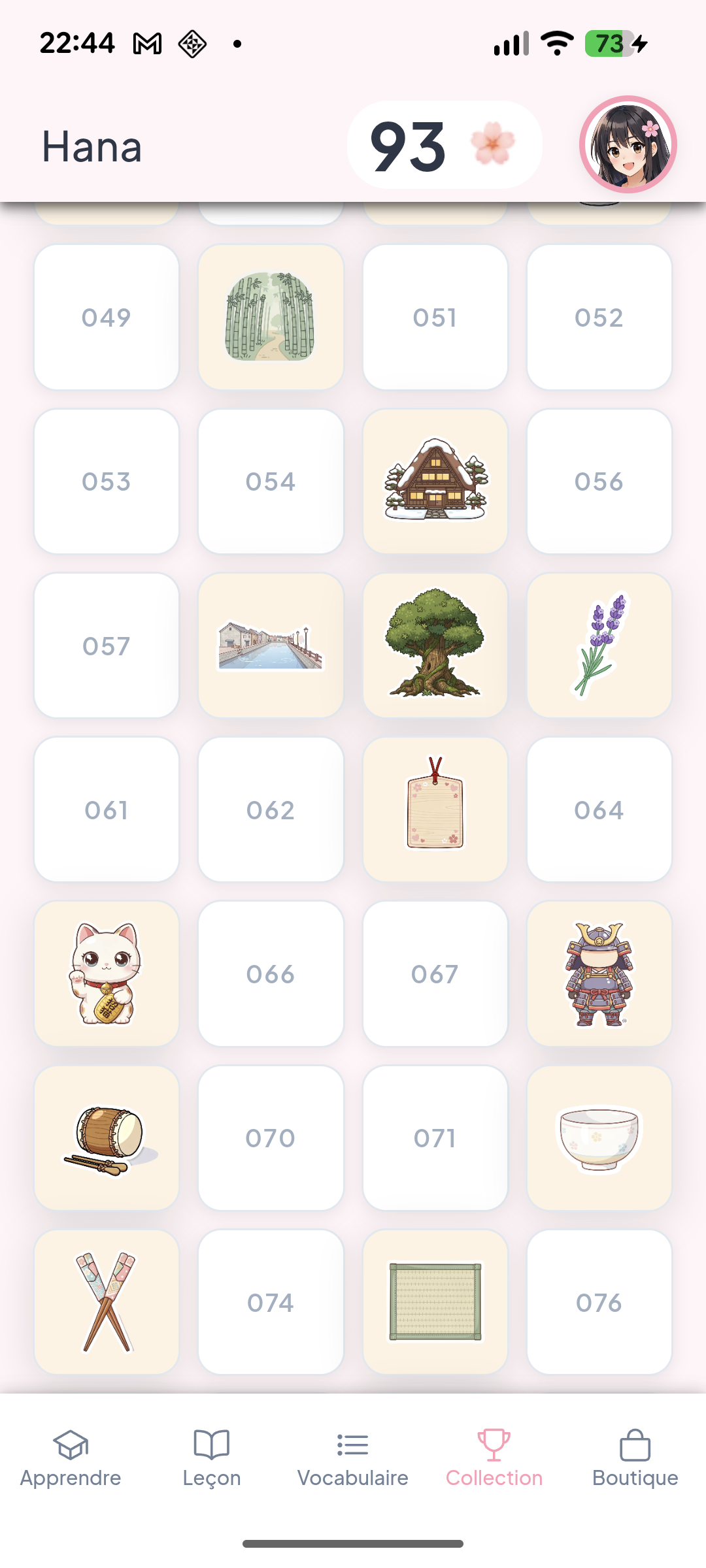
Task: Select the tea bowl collectible
Action: 599,1138
